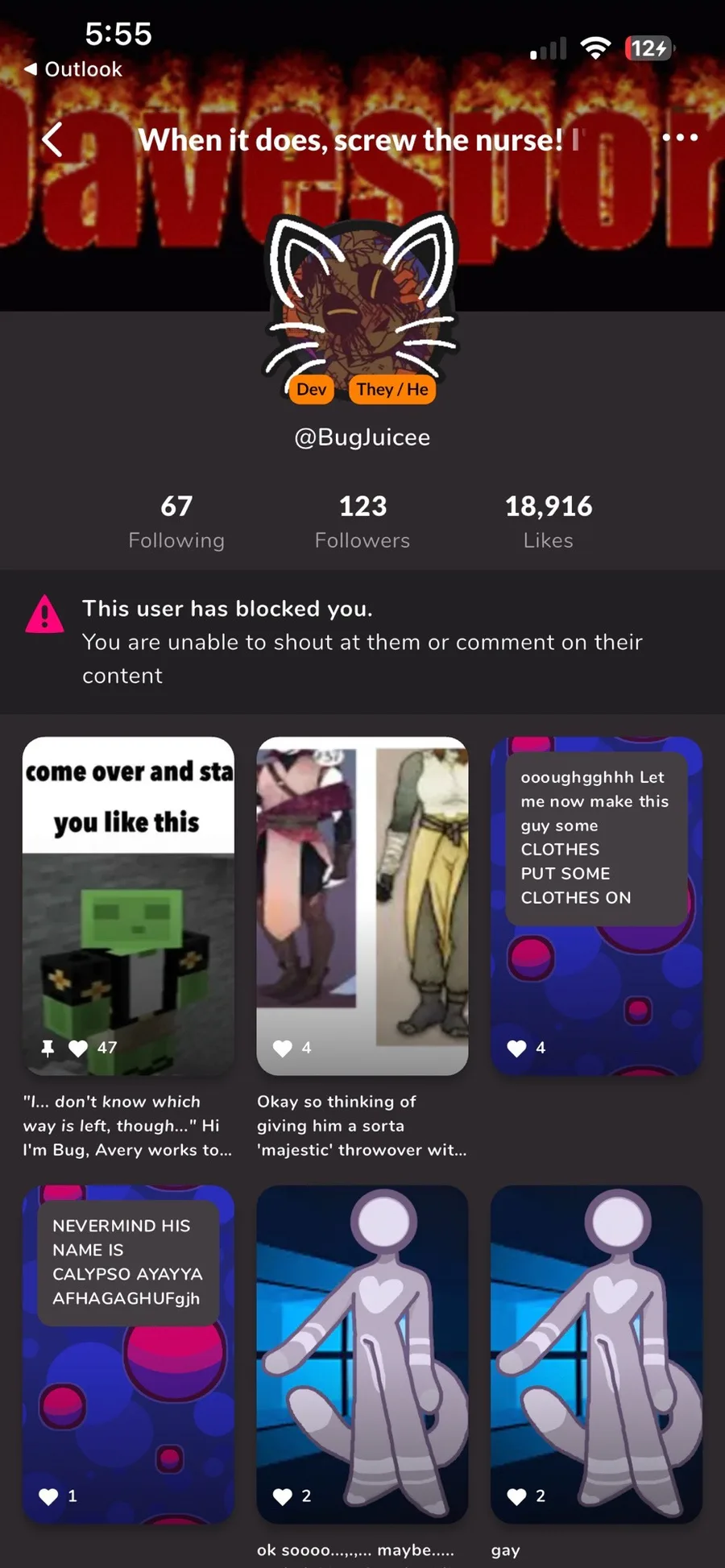
Task: Open the 'NEVERMIND HIS NAME IS CALYPSO' post
Action: tap(128, 1353)
